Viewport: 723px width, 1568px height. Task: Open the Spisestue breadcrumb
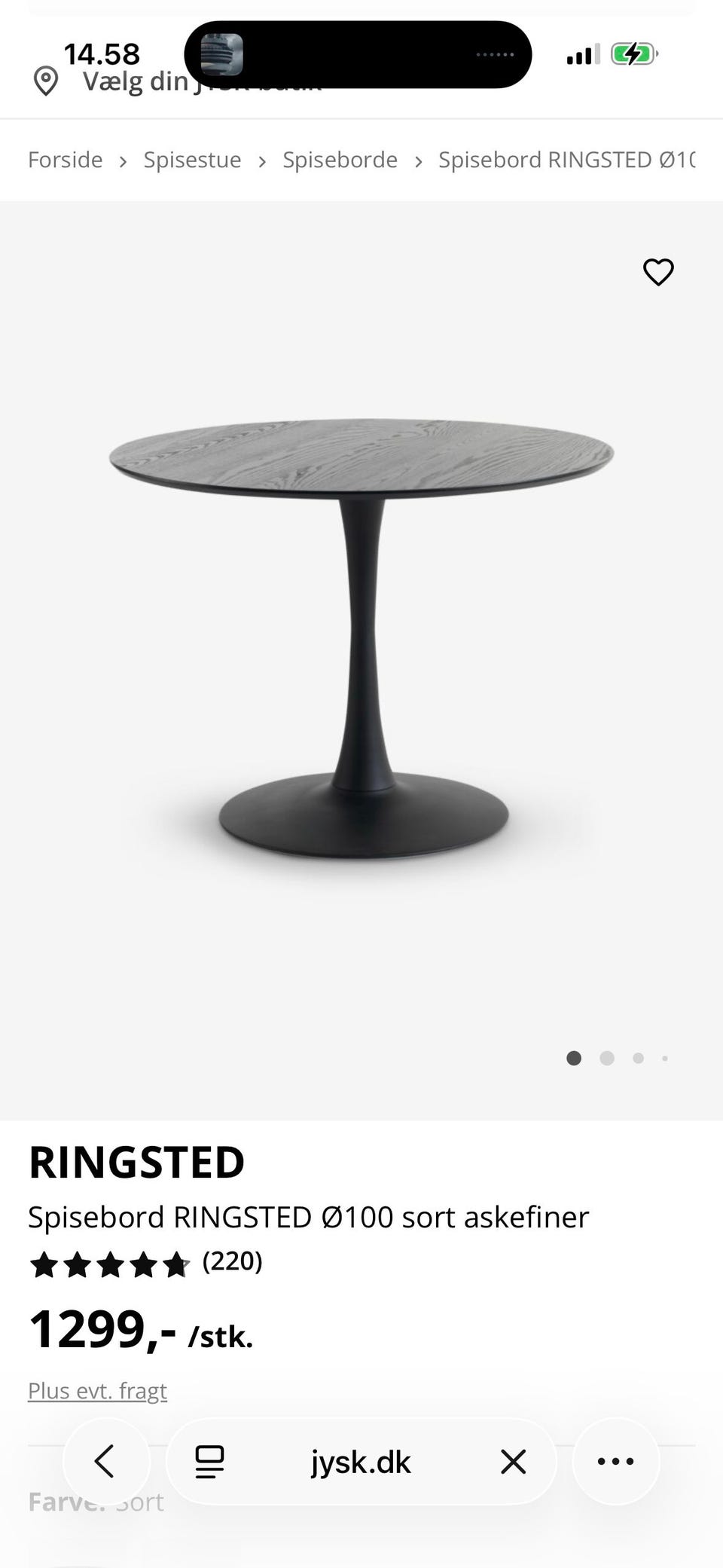(192, 160)
